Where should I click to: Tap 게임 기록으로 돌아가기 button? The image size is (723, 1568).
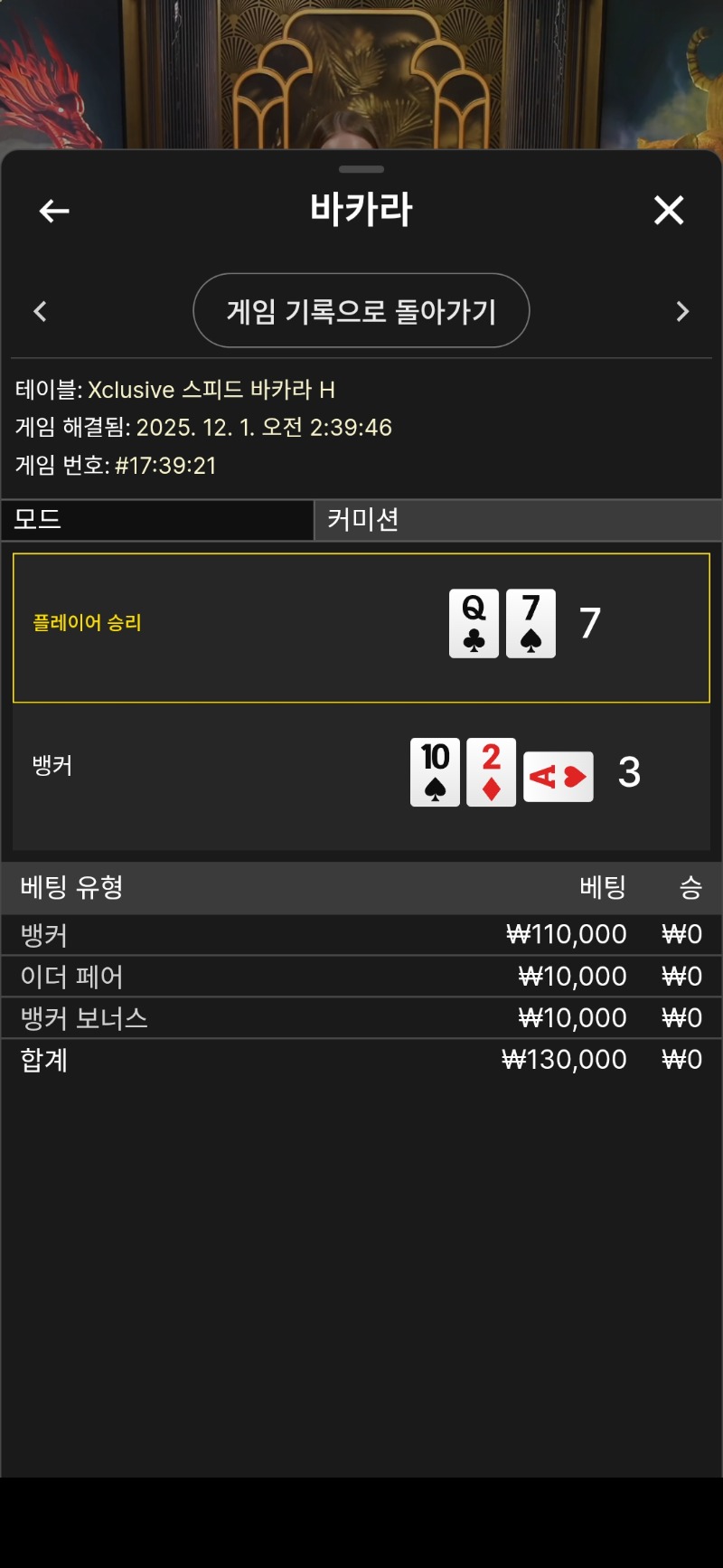(x=361, y=311)
